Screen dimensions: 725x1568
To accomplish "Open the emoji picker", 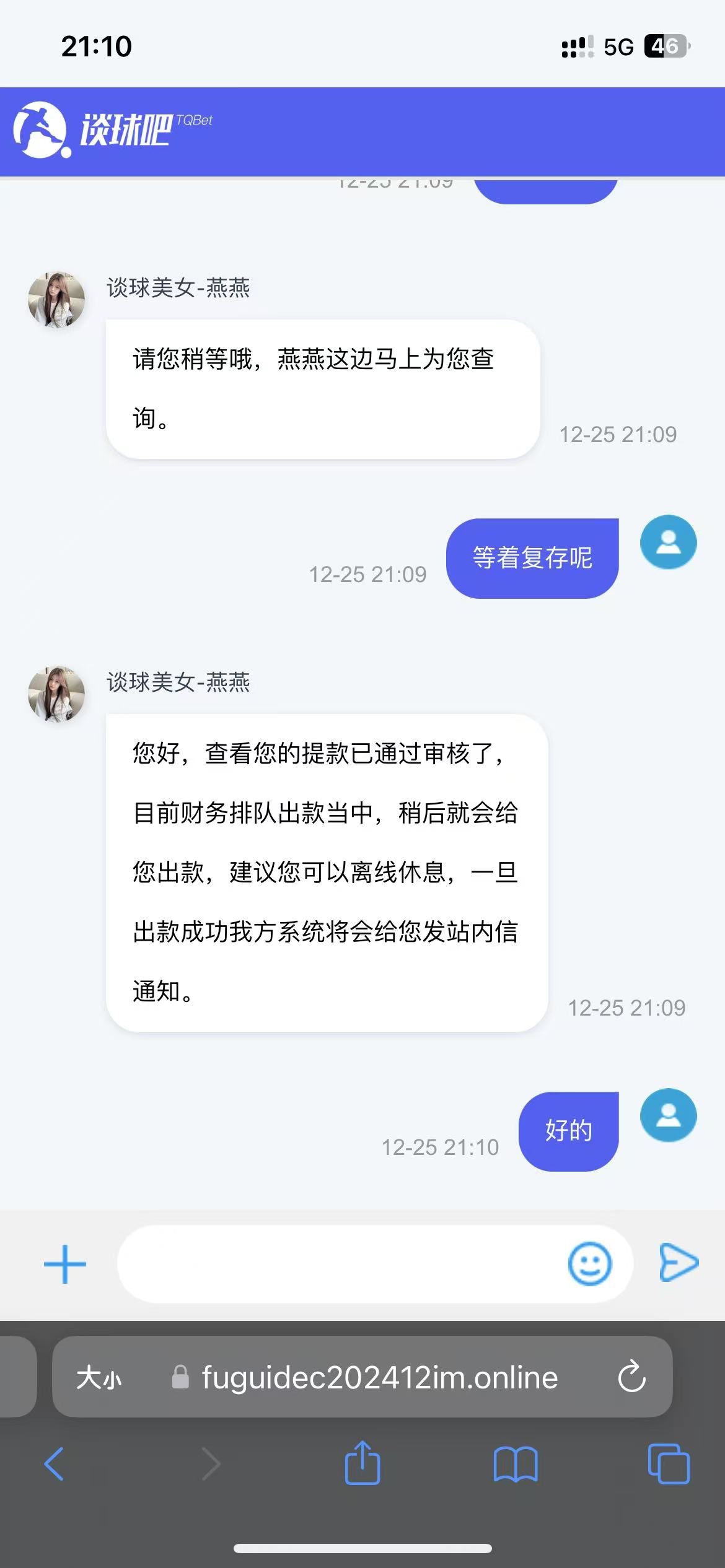I will 589,1264.
